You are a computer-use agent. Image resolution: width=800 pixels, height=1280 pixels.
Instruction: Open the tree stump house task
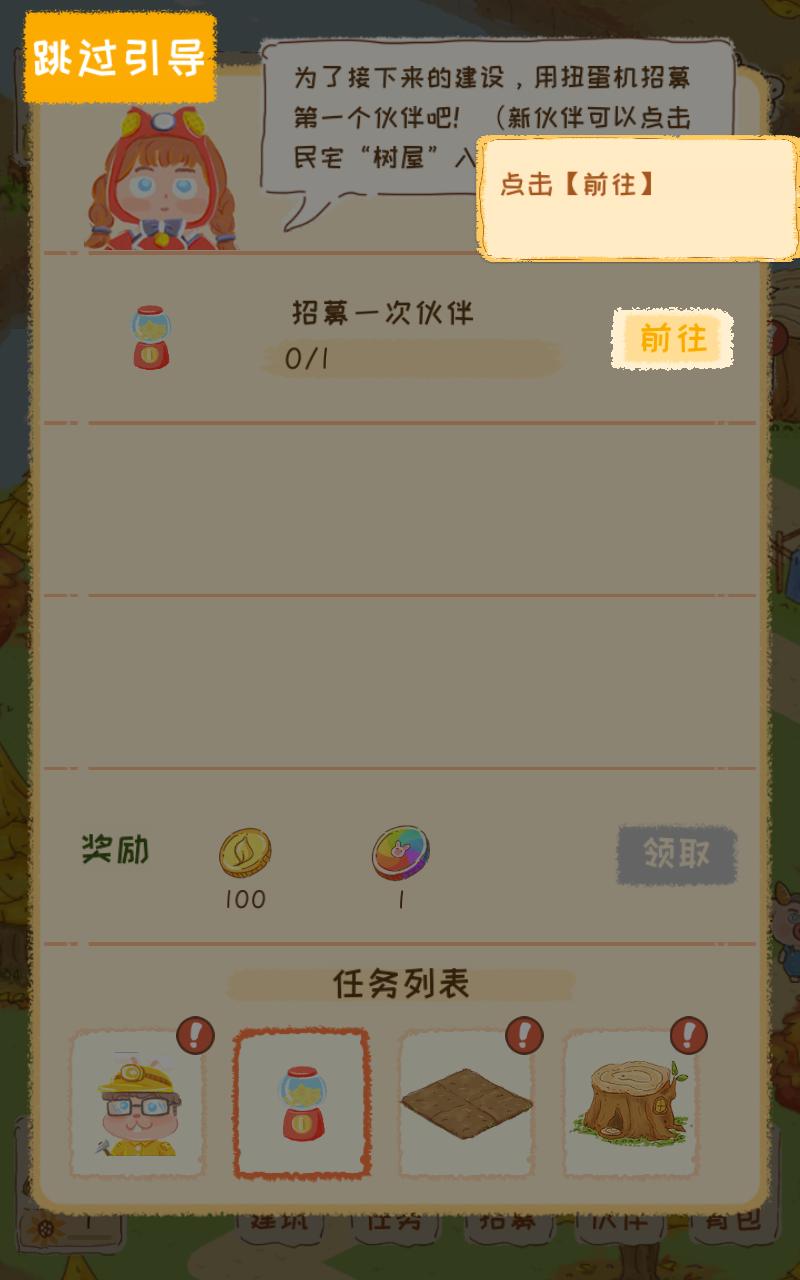point(630,1104)
